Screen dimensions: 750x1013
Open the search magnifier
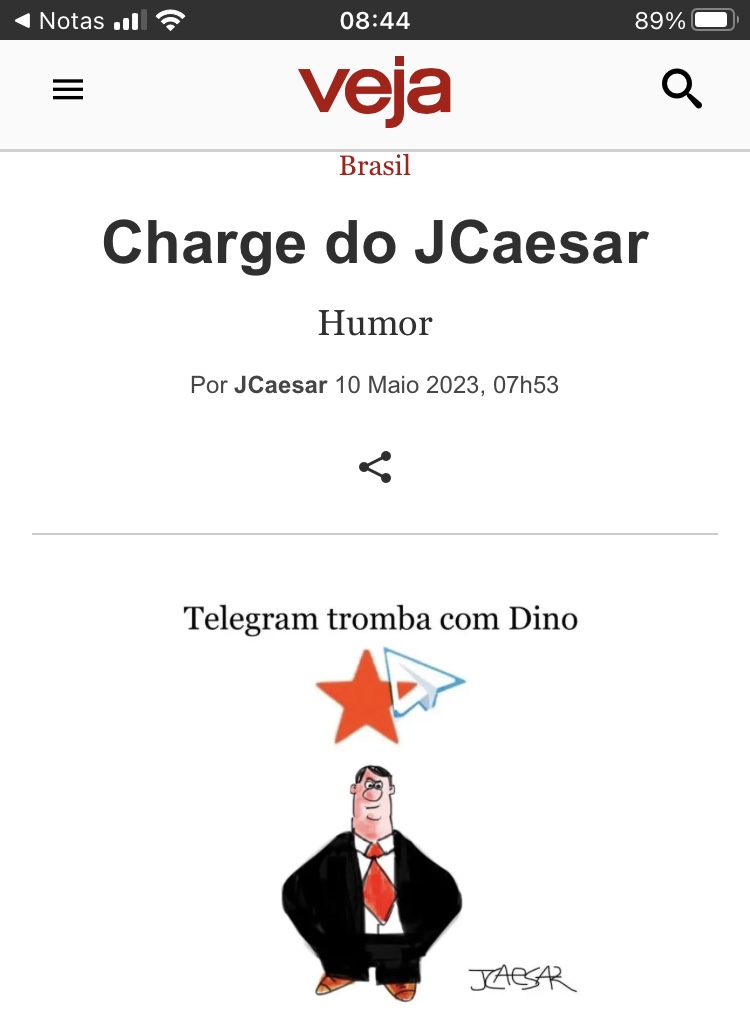pyautogui.click(x=682, y=91)
